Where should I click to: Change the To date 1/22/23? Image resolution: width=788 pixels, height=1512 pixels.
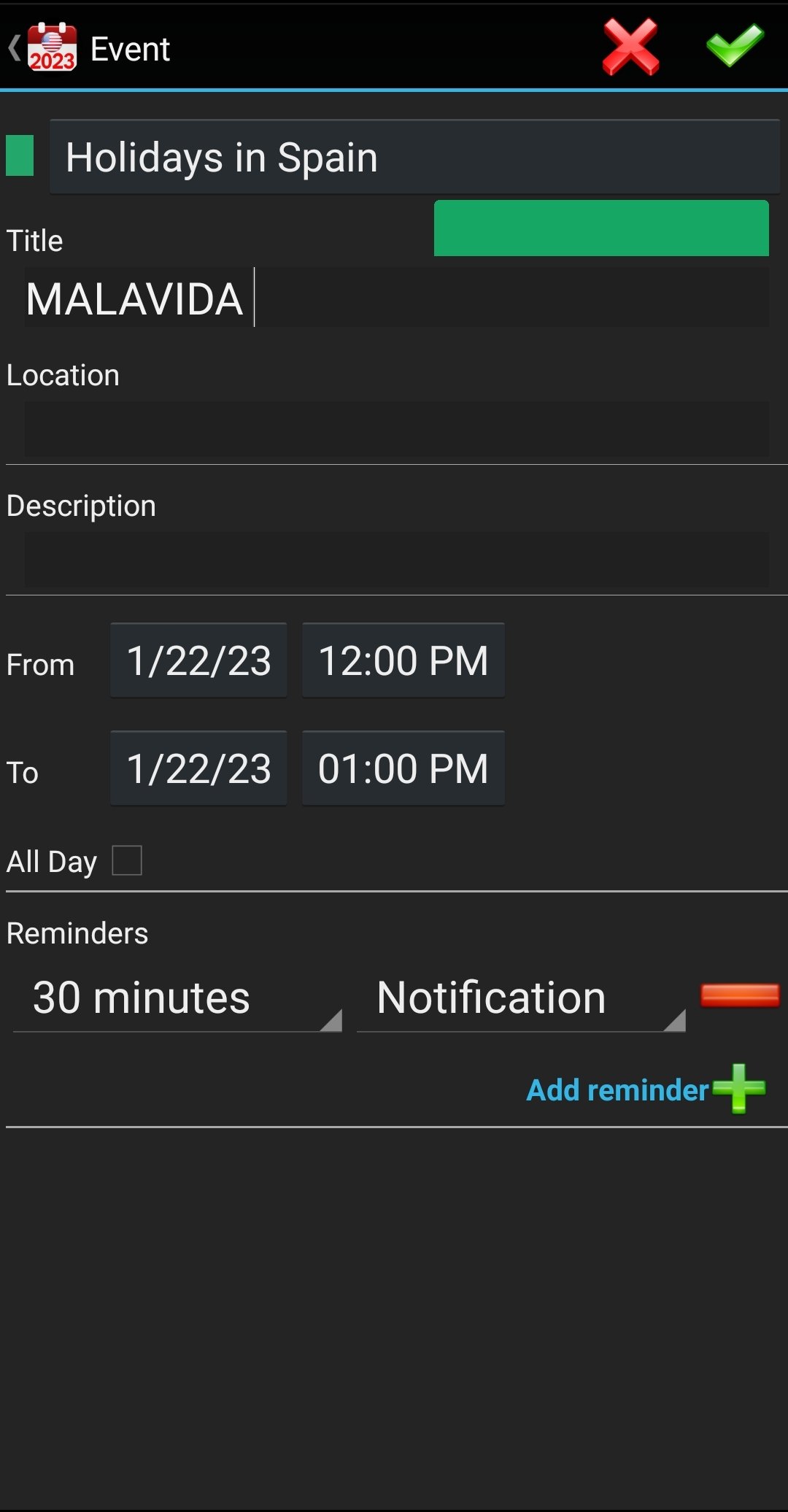click(198, 768)
